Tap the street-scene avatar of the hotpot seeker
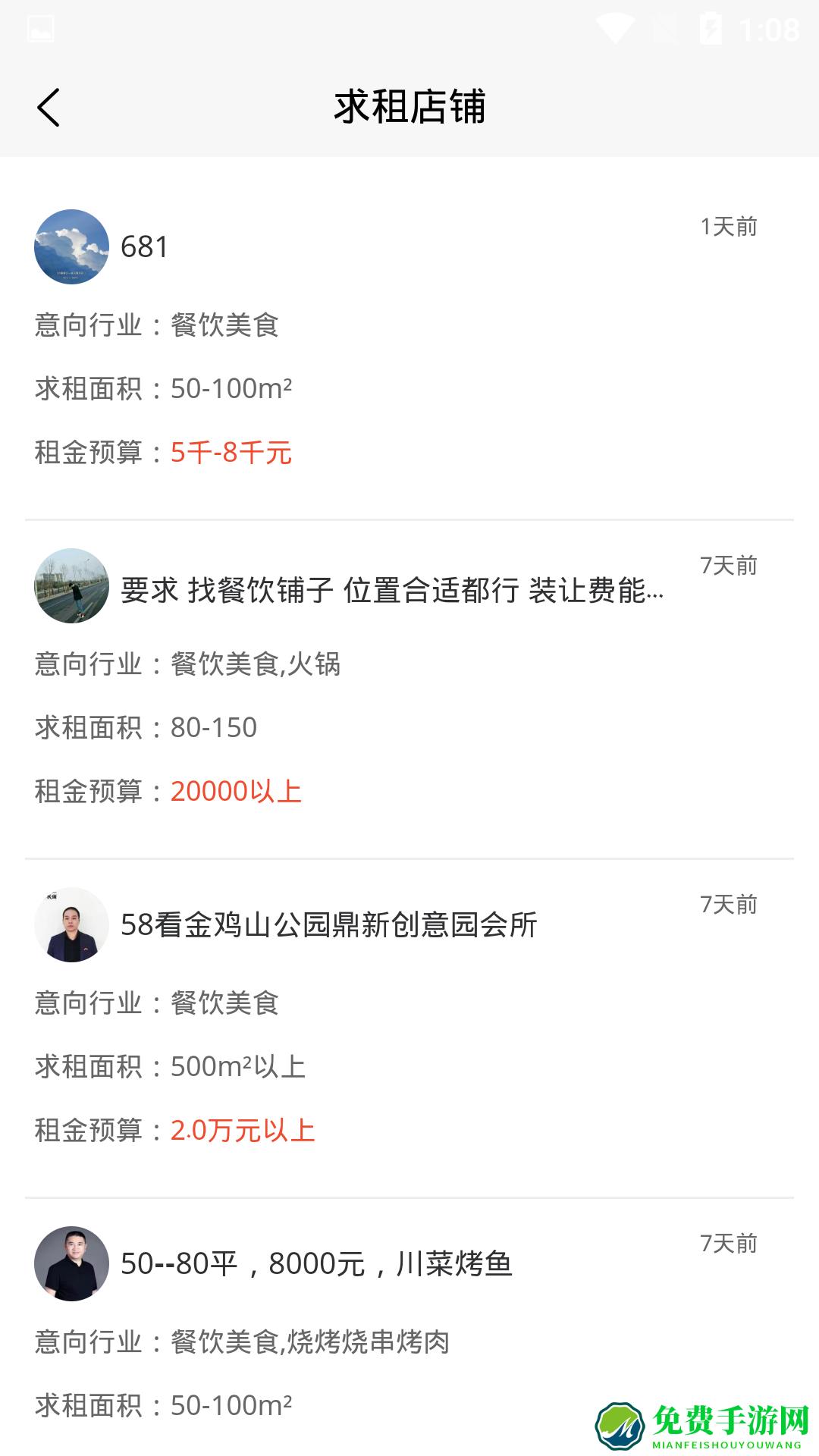Viewport: 819px width, 1456px height. coord(71,591)
